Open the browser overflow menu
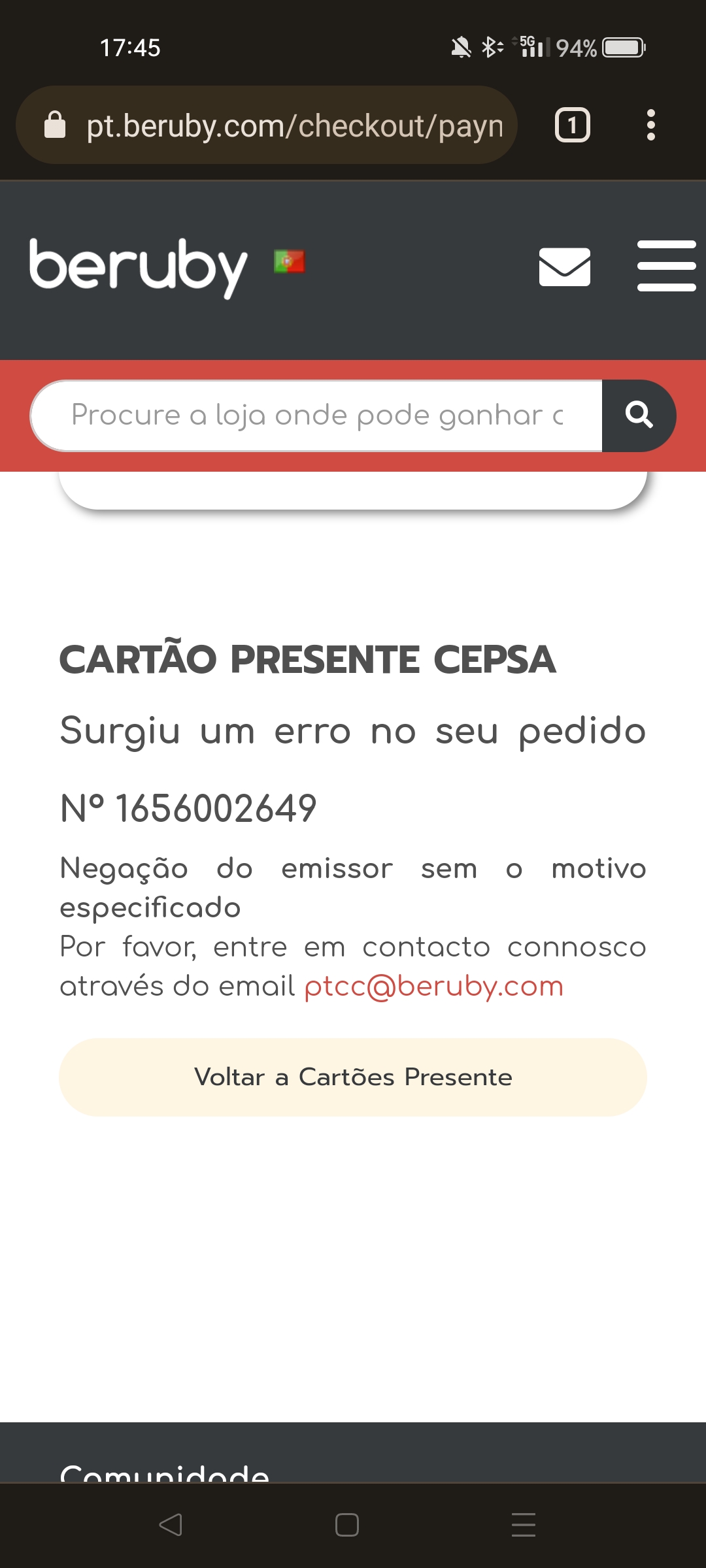Screen dimensions: 706x1568 click(x=650, y=125)
